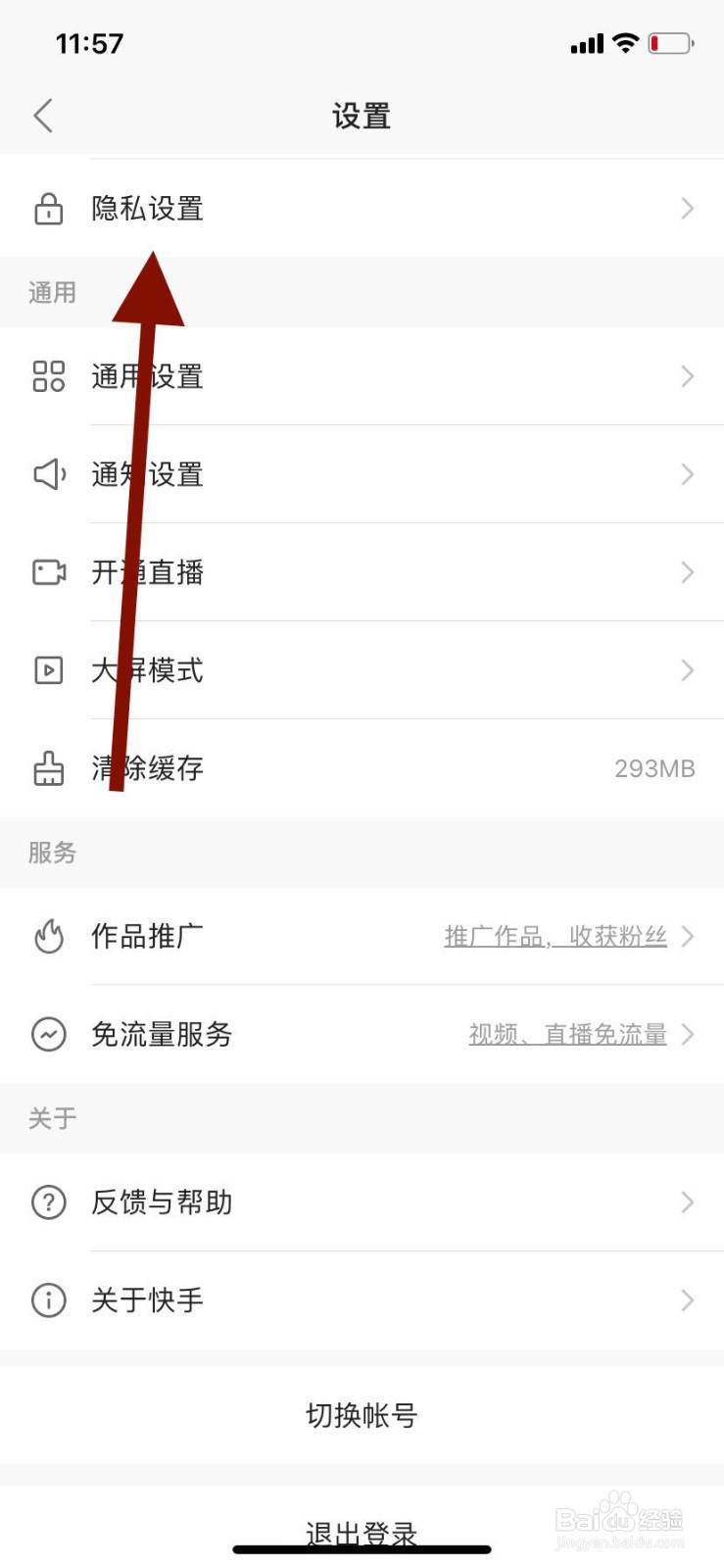Screen dimensions: 724x1568
Task: Tap the question mark icon for 反馈与帮助
Action: pyautogui.click(x=47, y=1202)
